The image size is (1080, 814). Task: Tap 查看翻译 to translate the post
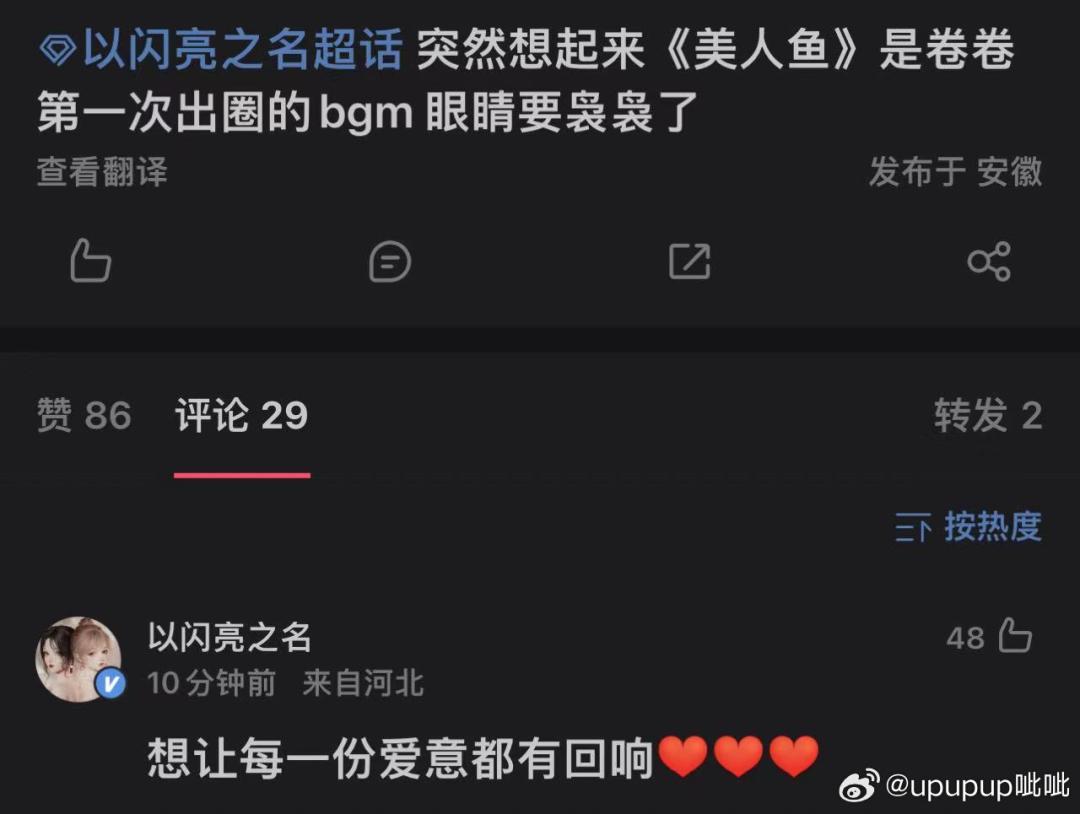point(102,172)
